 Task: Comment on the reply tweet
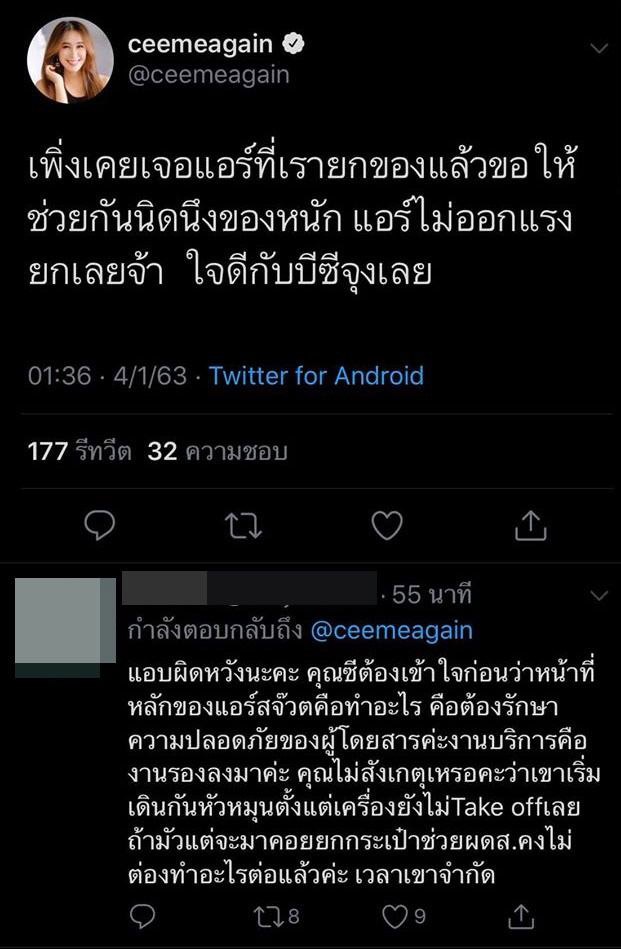(x=143, y=915)
